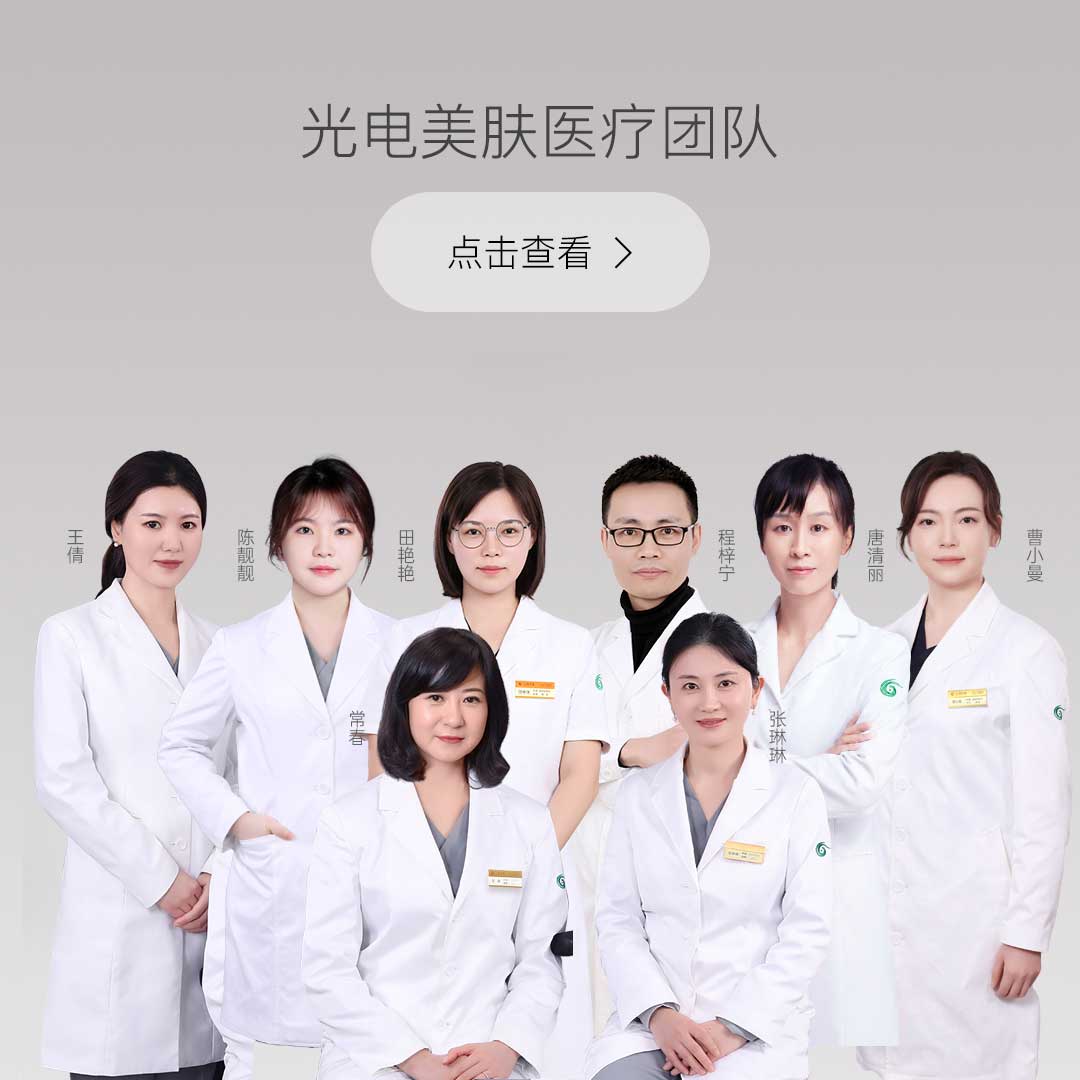
Task: Tap the 点击查看 button
Action: (540, 252)
